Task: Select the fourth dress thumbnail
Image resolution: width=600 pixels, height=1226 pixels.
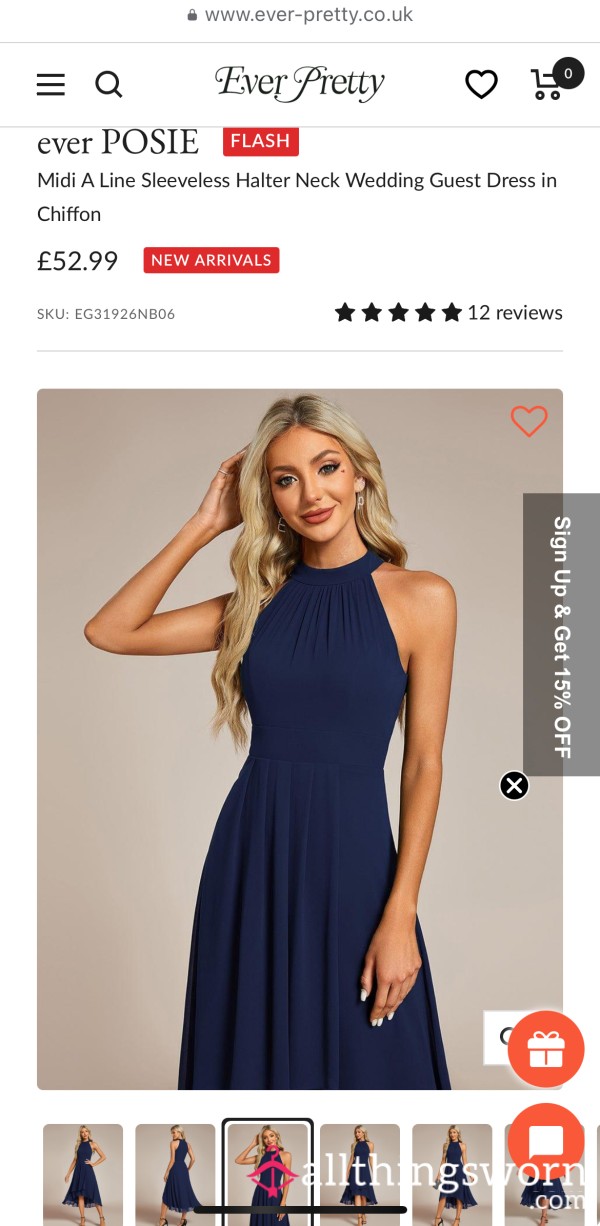Action: point(360,1174)
